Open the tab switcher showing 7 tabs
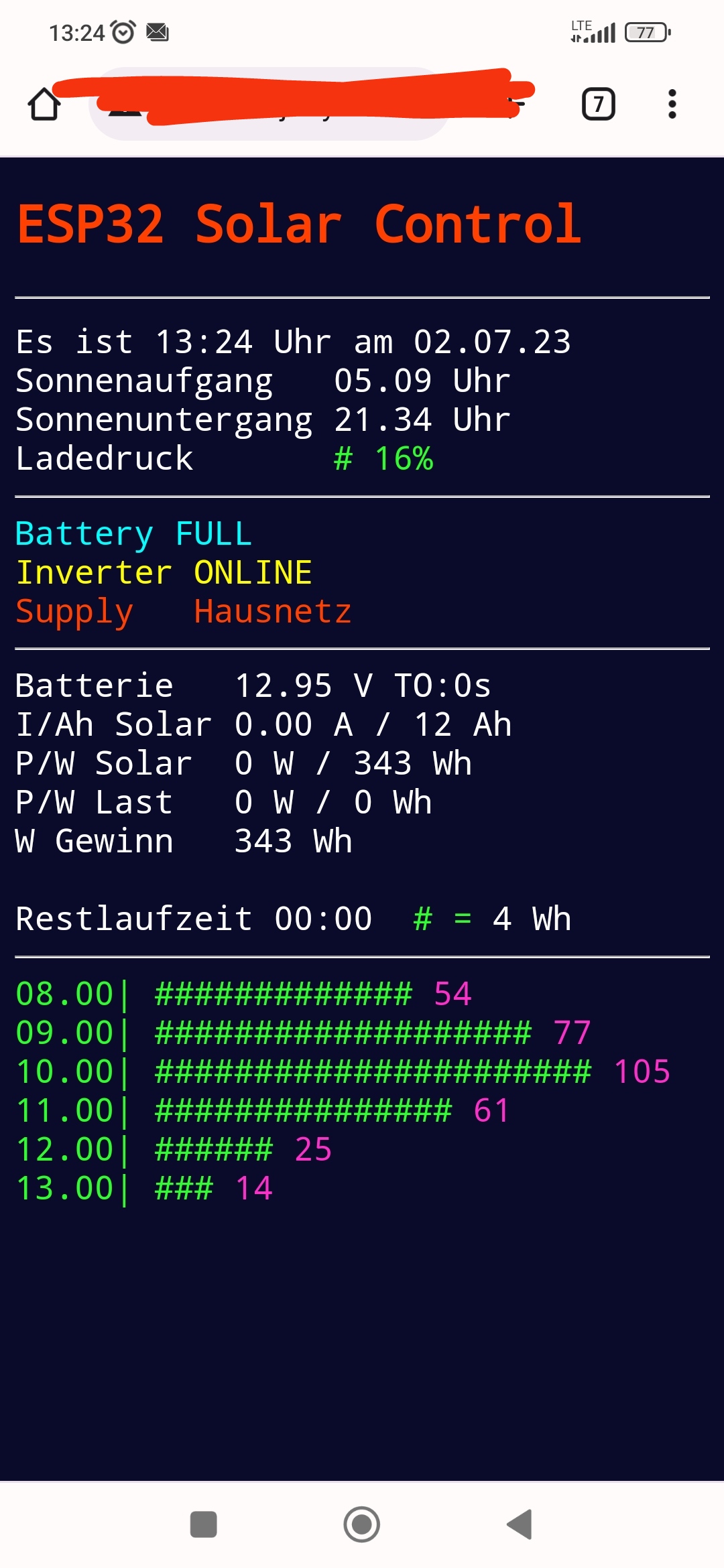The height and width of the screenshot is (1568, 724). [598, 104]
